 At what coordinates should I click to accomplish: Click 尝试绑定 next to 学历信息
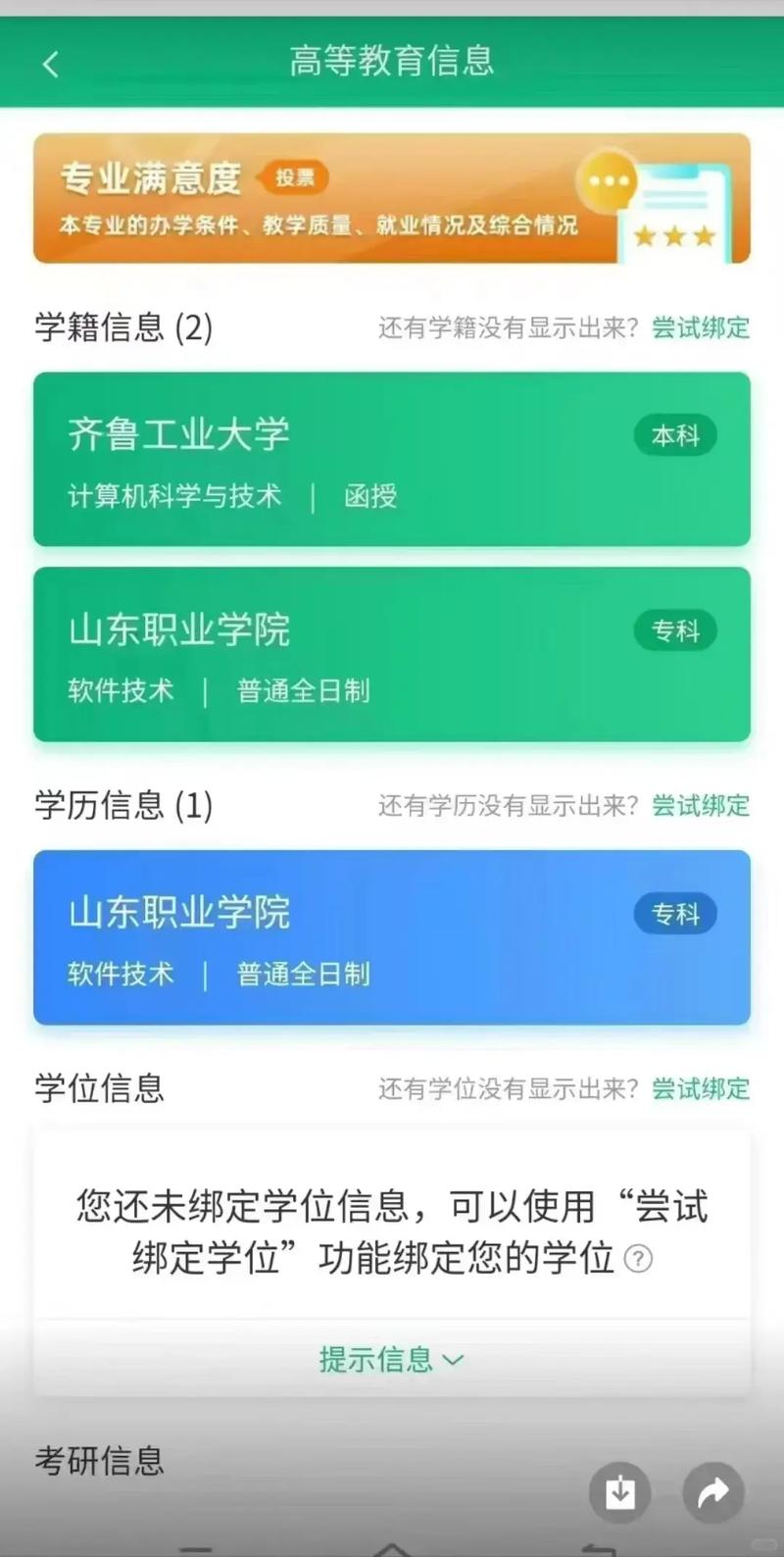700,806
